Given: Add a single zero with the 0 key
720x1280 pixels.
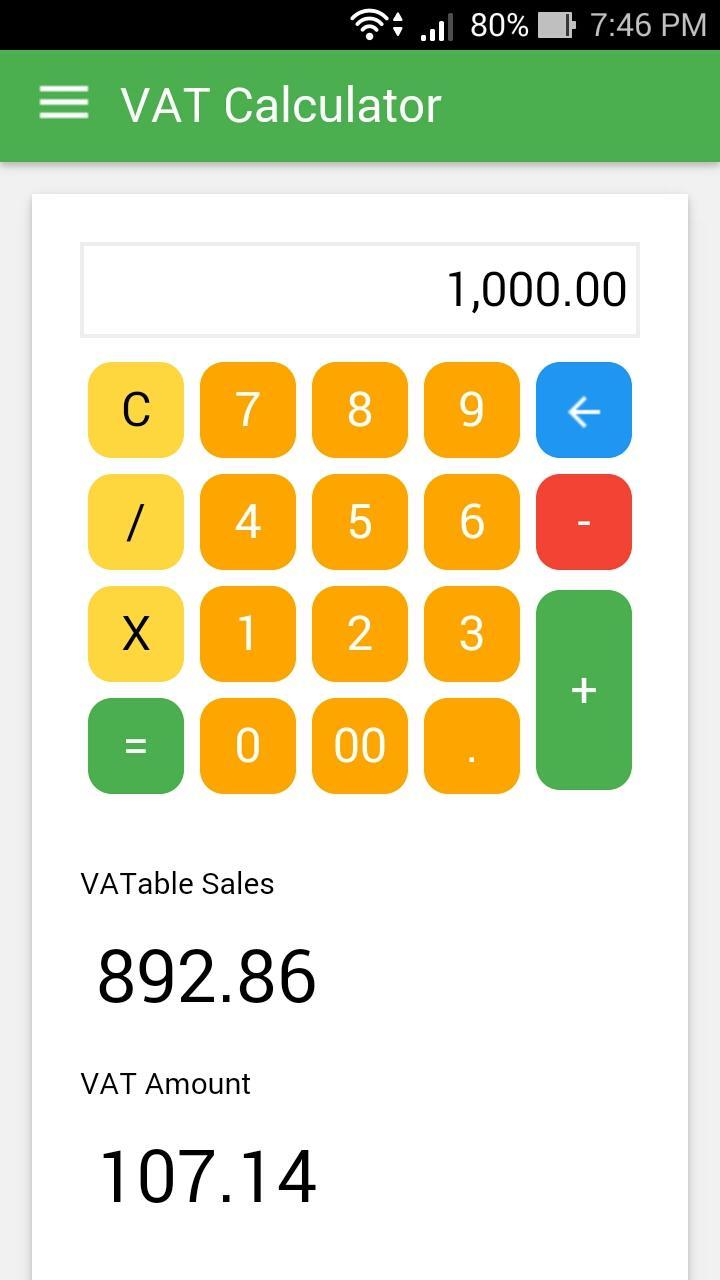Looking at the screenshot, I should tap(248, 746).
